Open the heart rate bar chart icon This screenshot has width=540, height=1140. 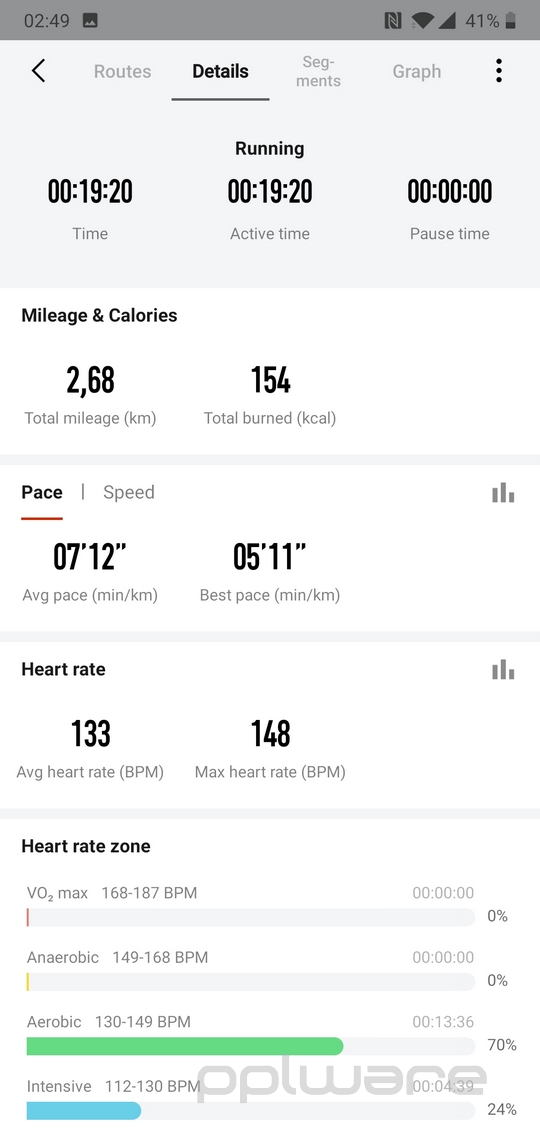point(503,670)
